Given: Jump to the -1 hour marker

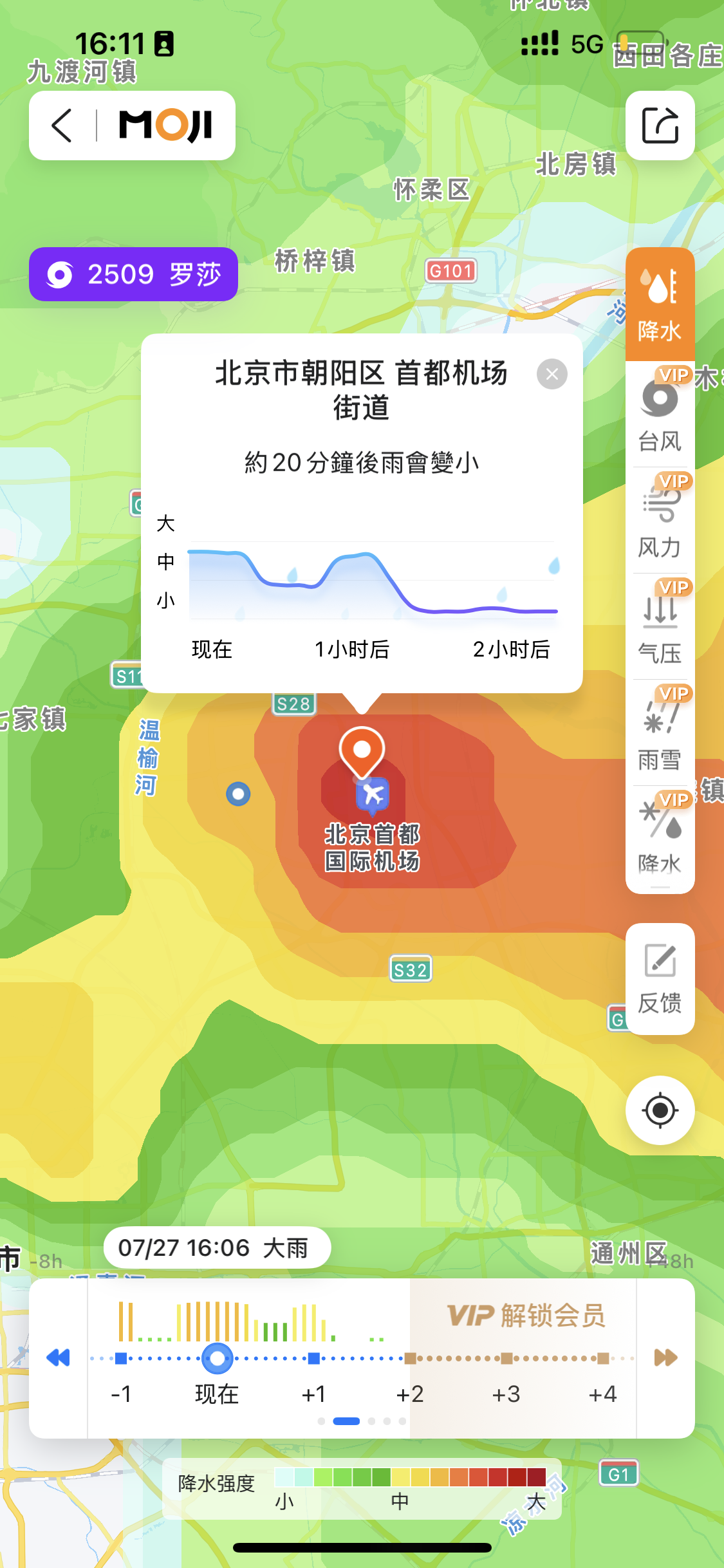Looking at the screenshot, I should pos(121,1358).
